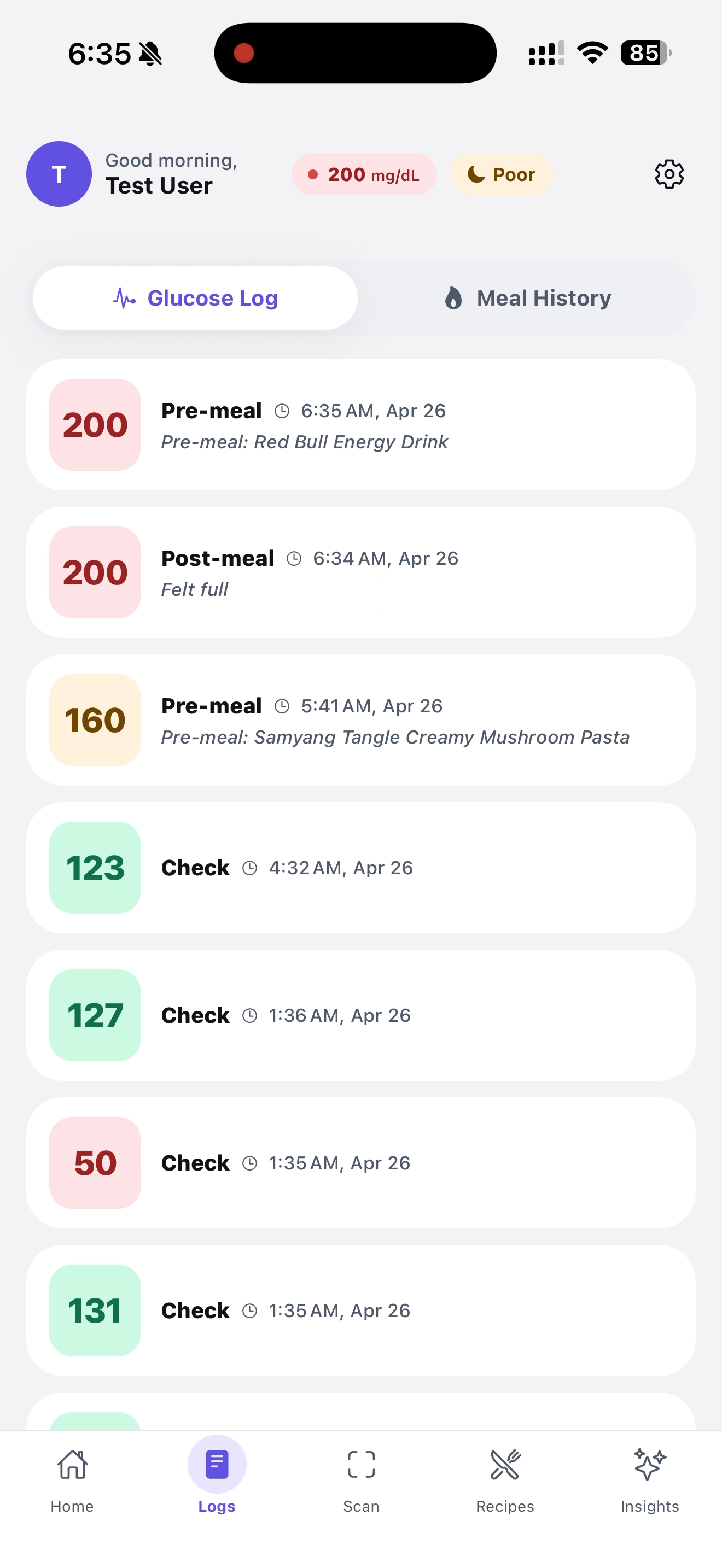Viewport: 722px width, 1568px height.
Task: Open the 127 check at 1:36 AM
Action: (x=360, y=1015)
